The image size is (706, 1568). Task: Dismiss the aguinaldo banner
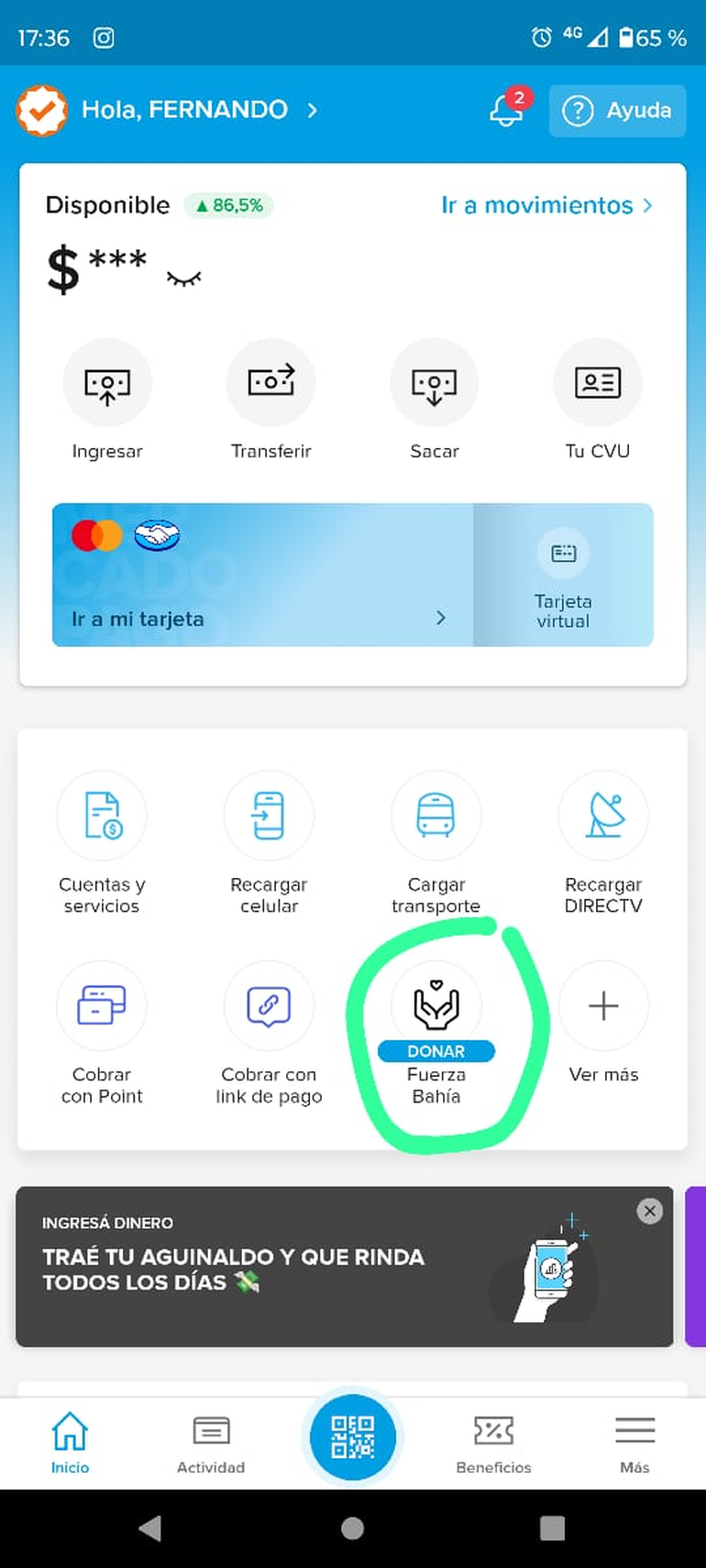tap(649, 1212)
